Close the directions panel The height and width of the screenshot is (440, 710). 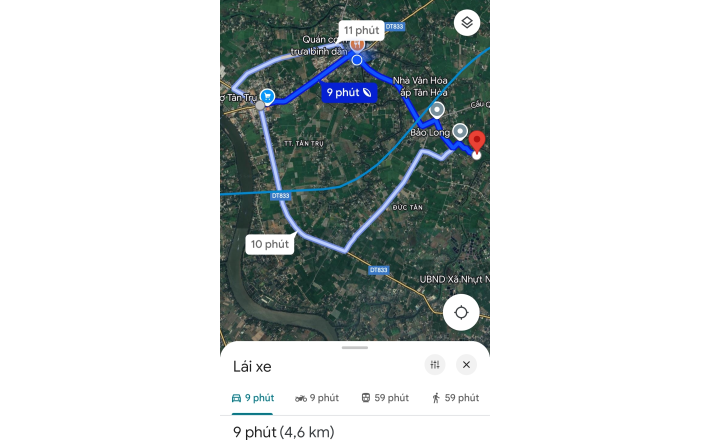466,365
